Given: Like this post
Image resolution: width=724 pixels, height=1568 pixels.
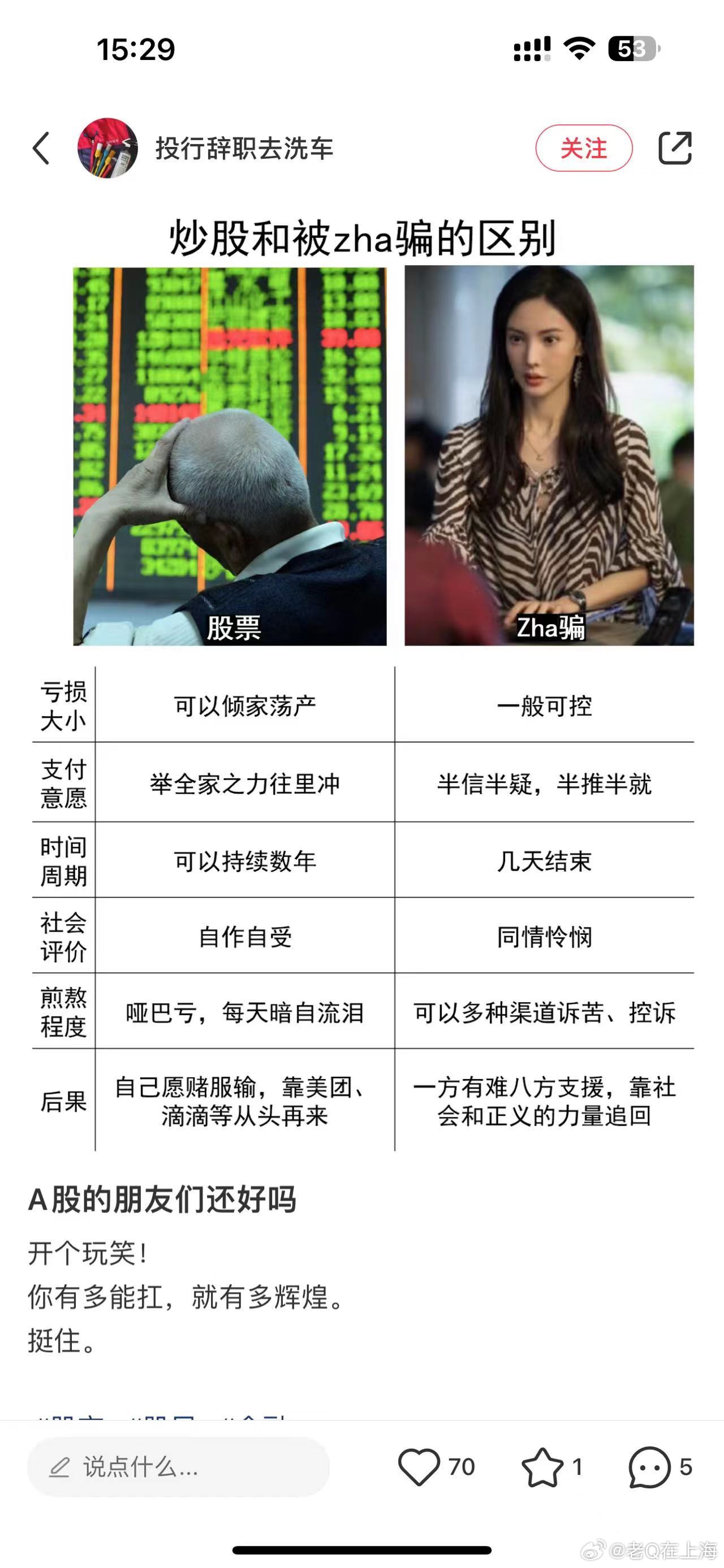Looking at the screenshot, I should [419, 1467].
